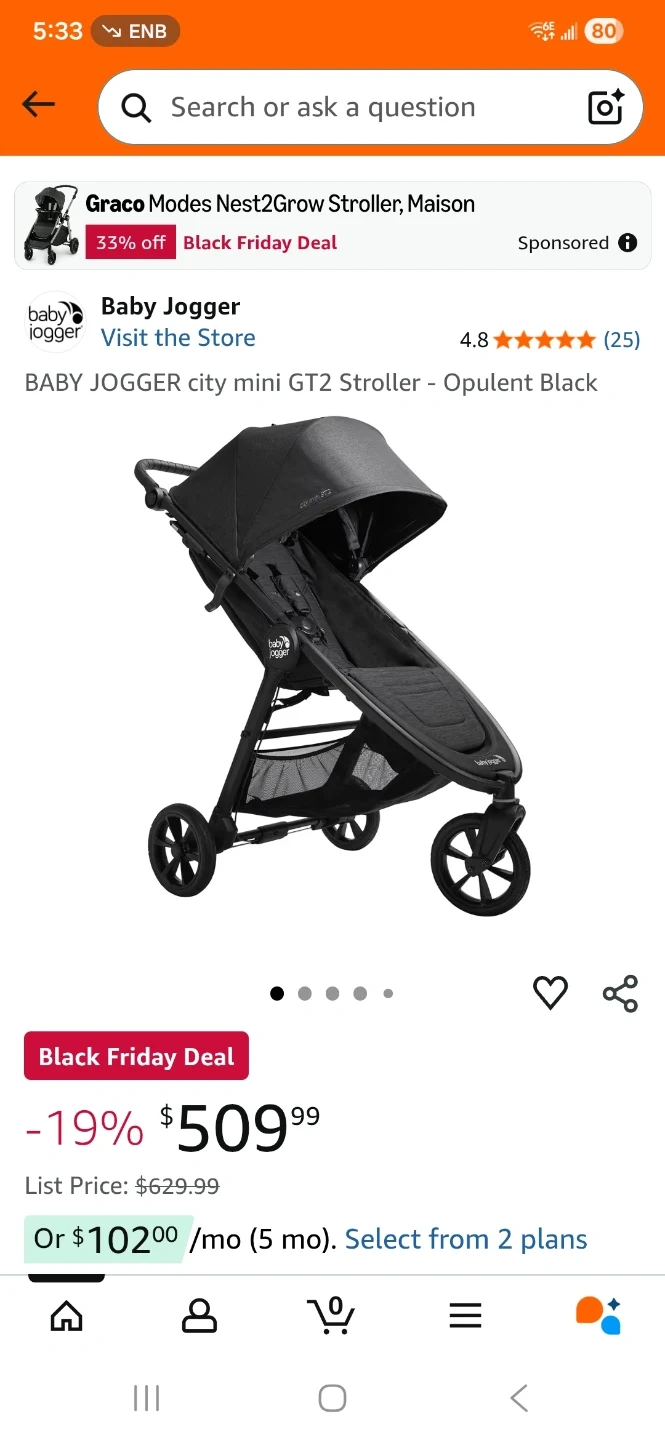Open the shopping cart tab

click(331, 1314)
